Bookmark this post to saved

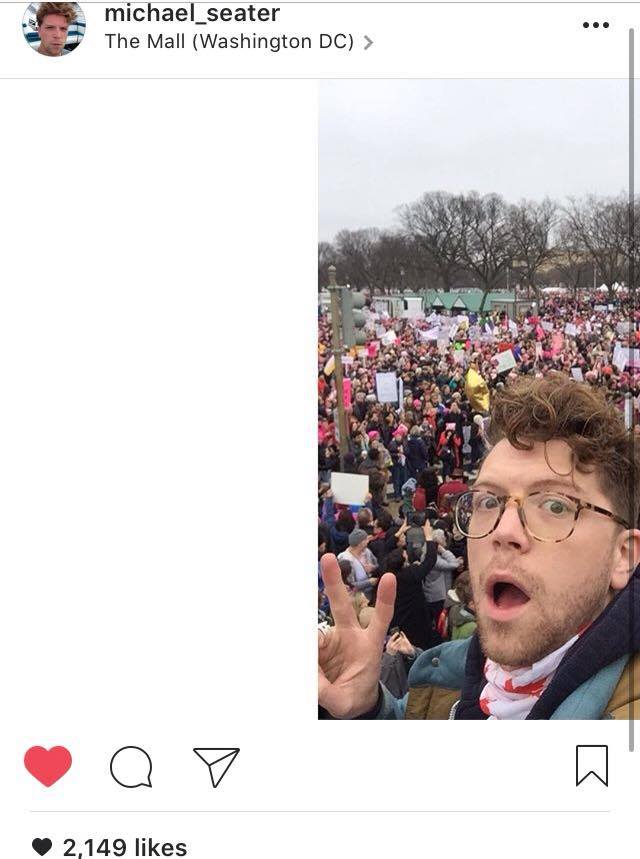pyautogui.click(x=591, y=766)
